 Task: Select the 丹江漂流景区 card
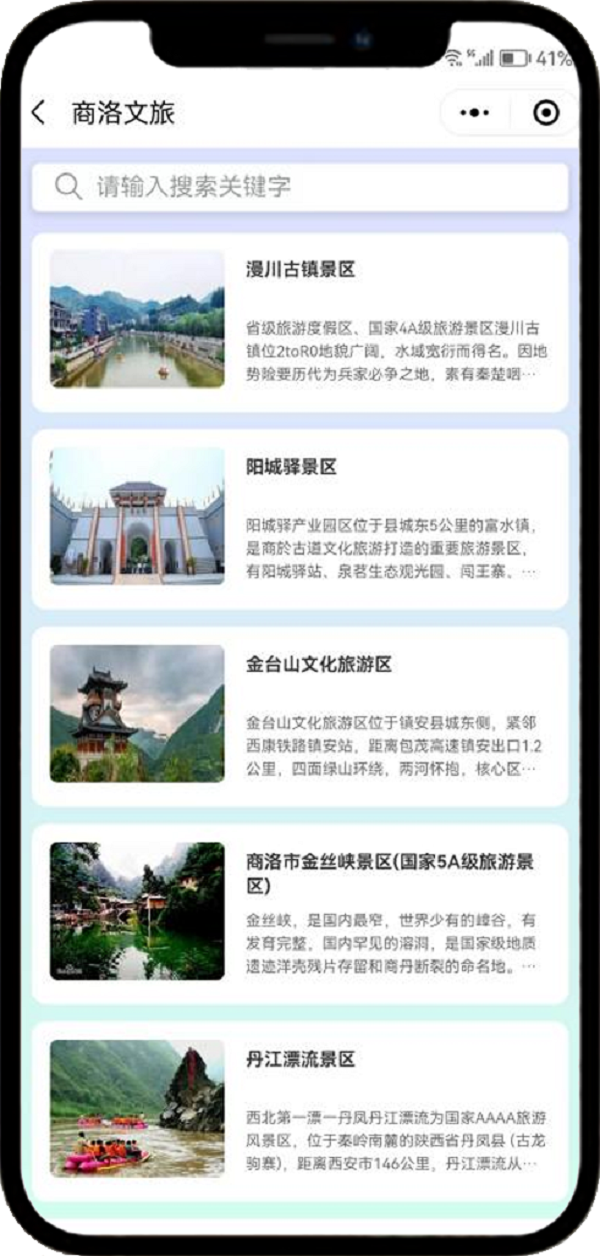pyautogui.click(x=300, y=1110)
